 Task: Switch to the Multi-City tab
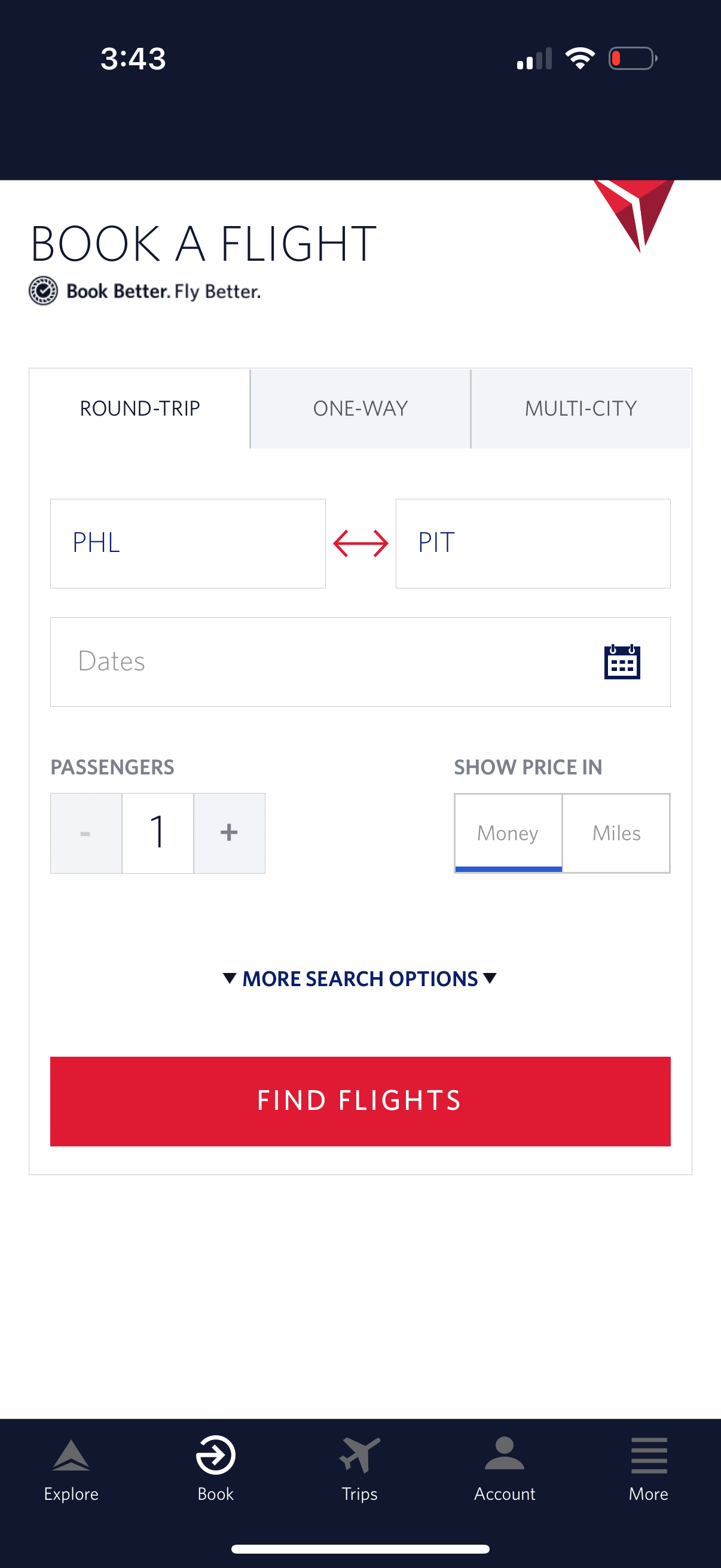tap(581, 408)
